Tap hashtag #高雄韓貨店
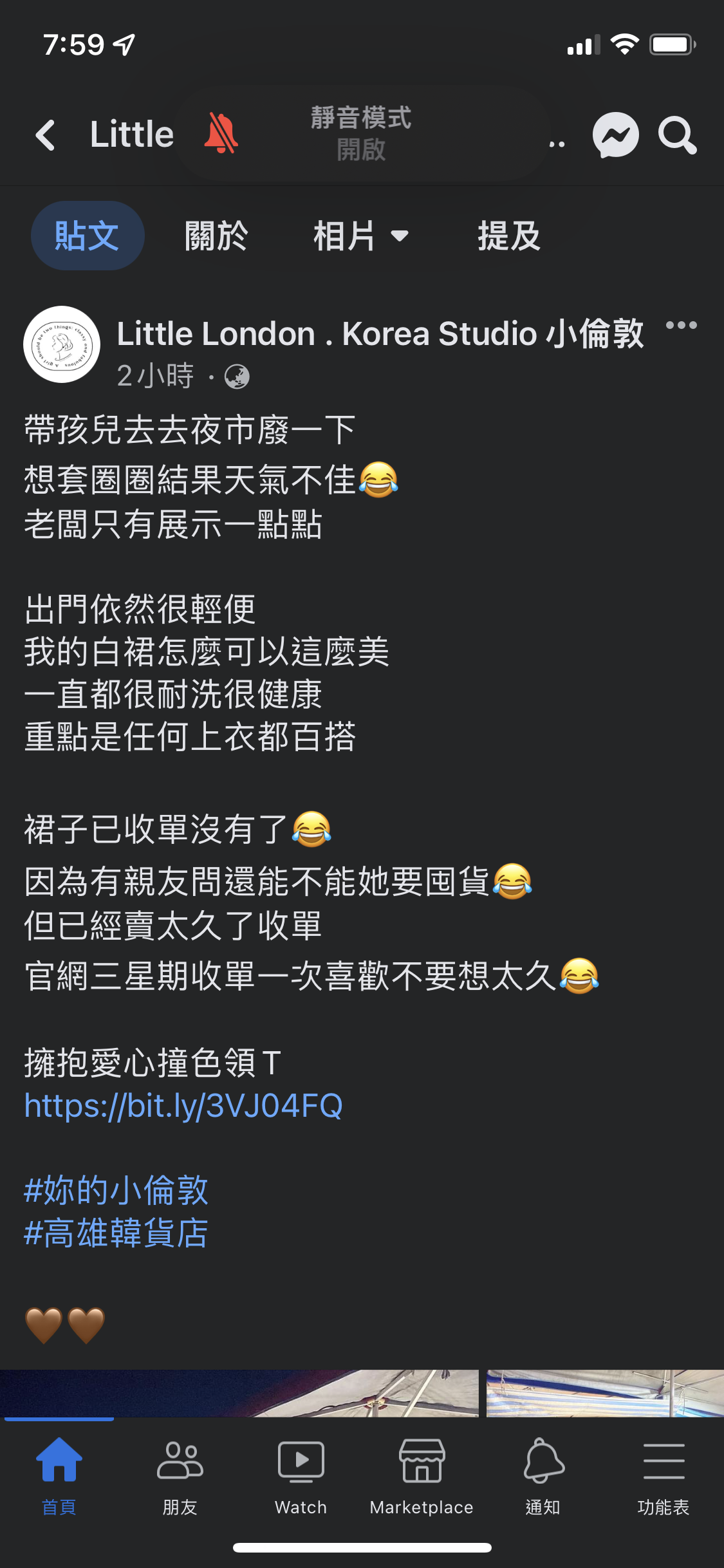This screenshot has height=1568, width=724. click(116, 1233)
